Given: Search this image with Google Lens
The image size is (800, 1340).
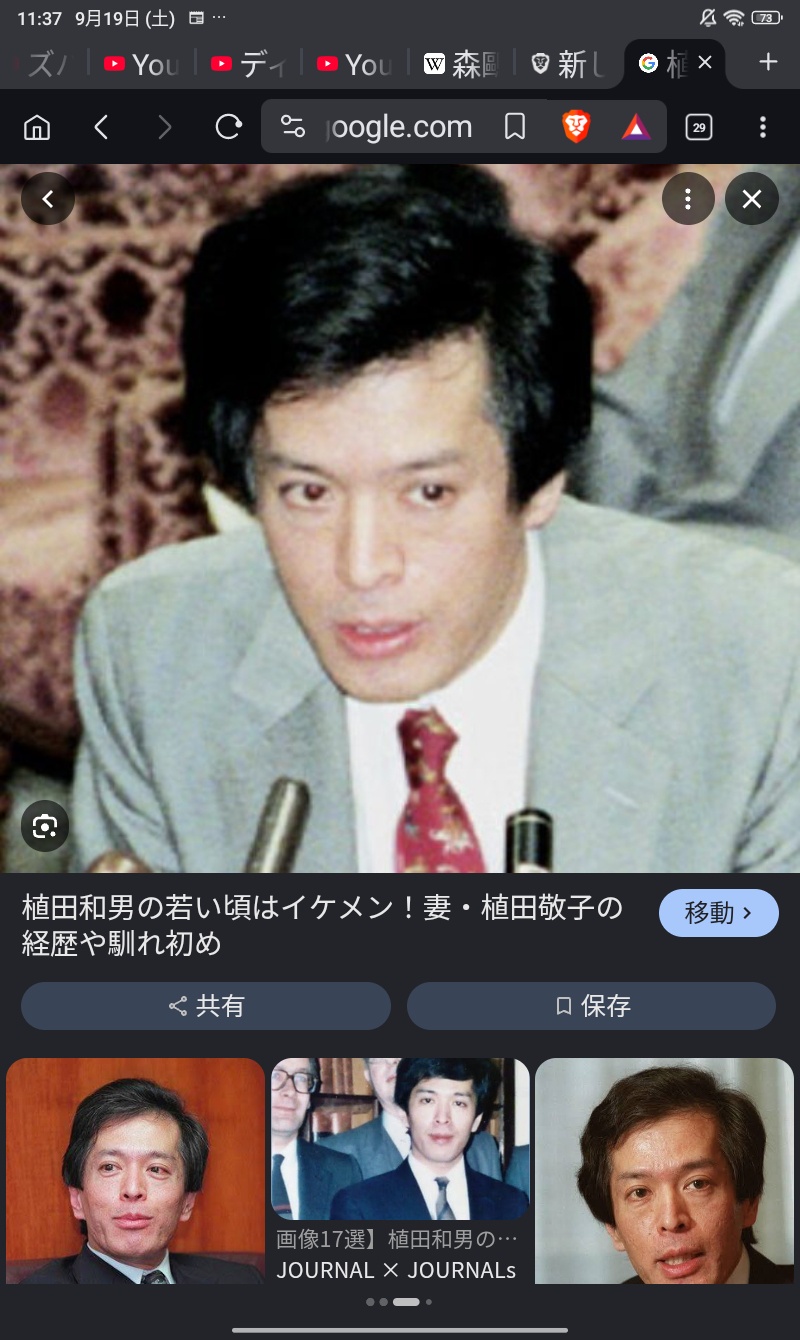Looking at the screenshot, I should pos(45,826).
